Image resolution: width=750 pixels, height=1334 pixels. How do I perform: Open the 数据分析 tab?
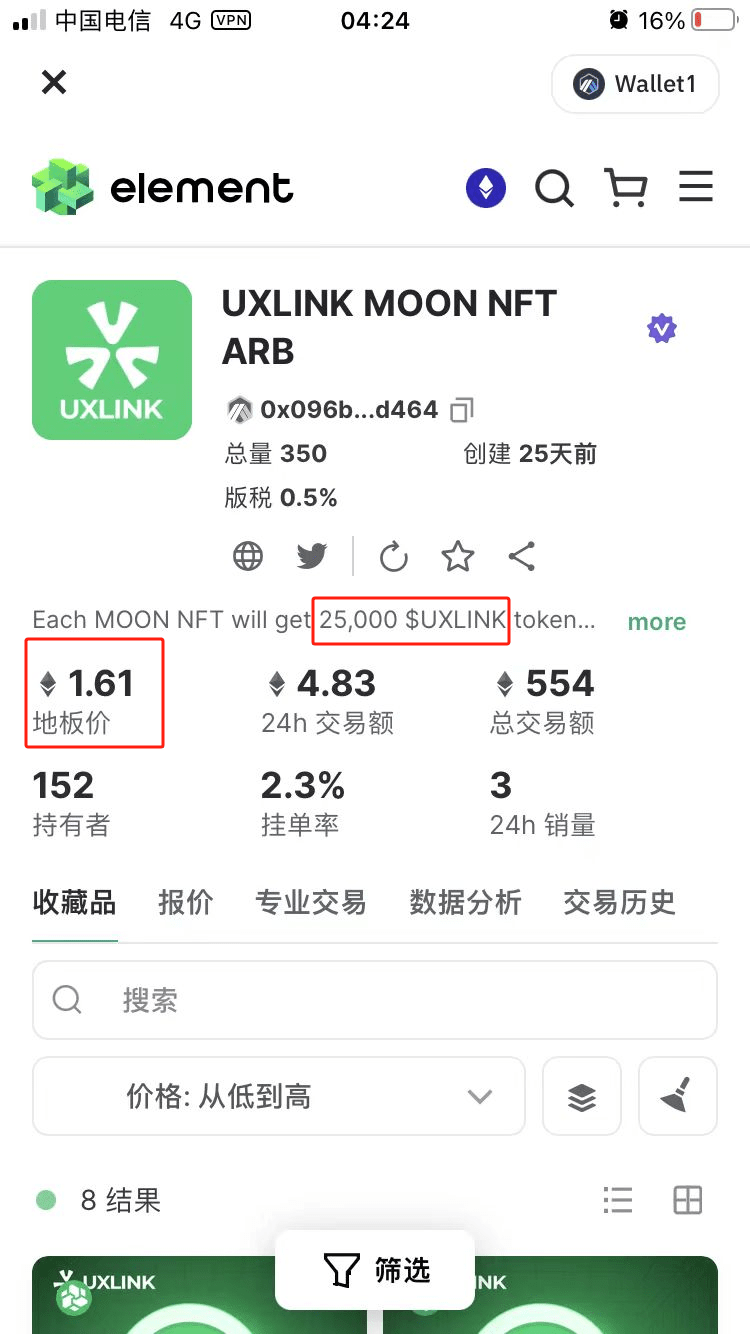tap(465, 902)
